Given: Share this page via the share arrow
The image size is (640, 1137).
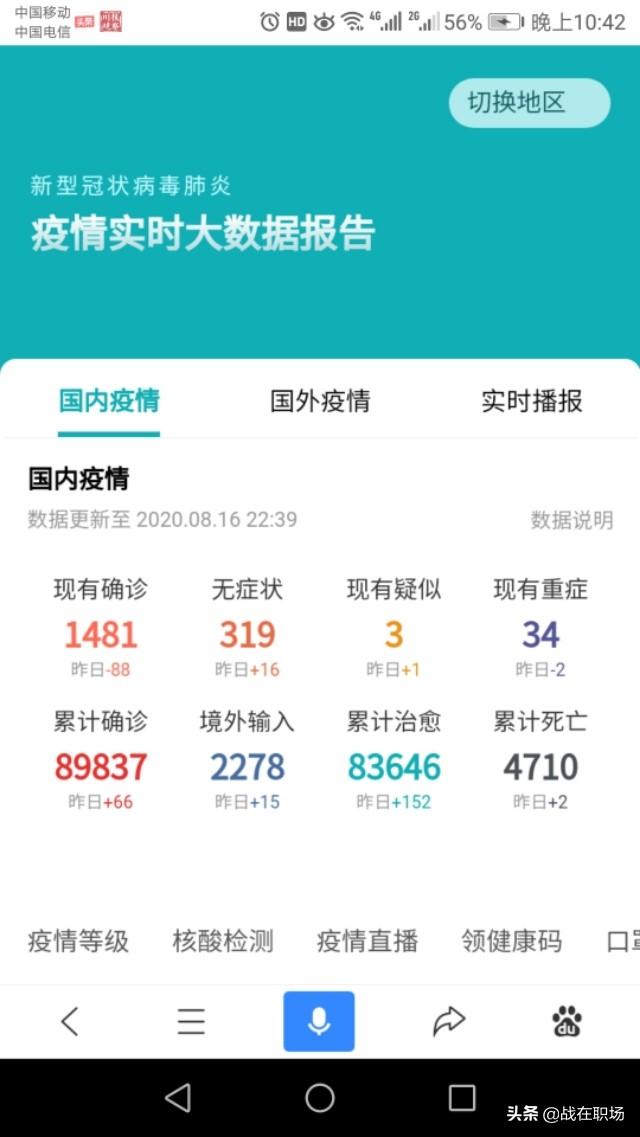Looking at the screenshot, I should [449, 1021].
